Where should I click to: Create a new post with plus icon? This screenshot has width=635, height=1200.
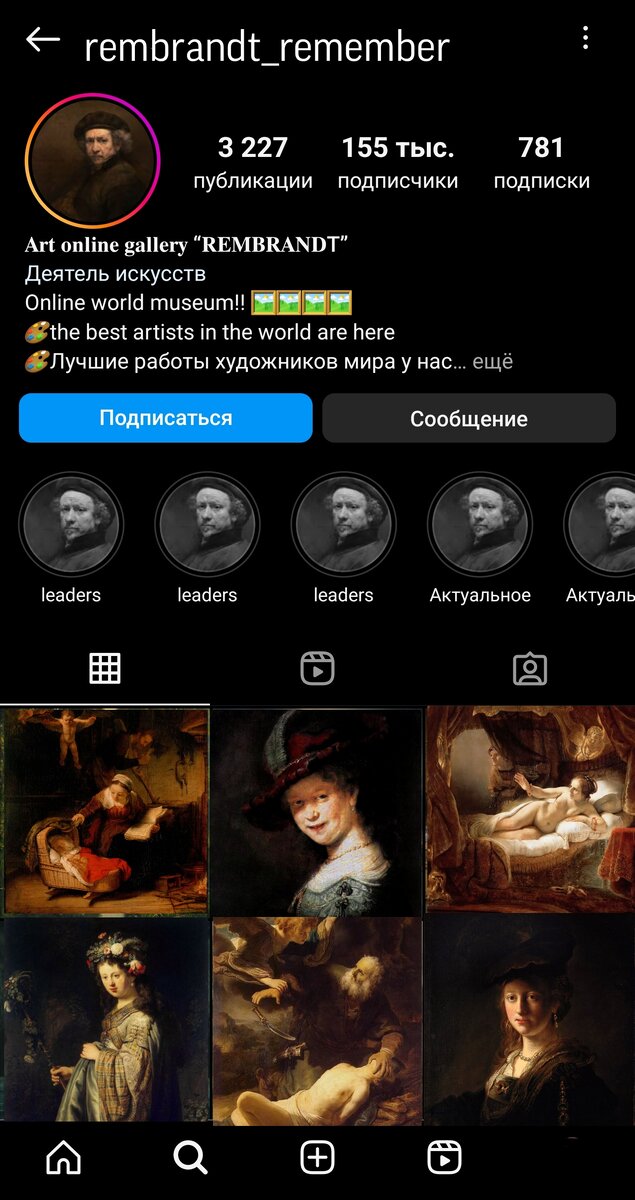tap(317, 1158)
